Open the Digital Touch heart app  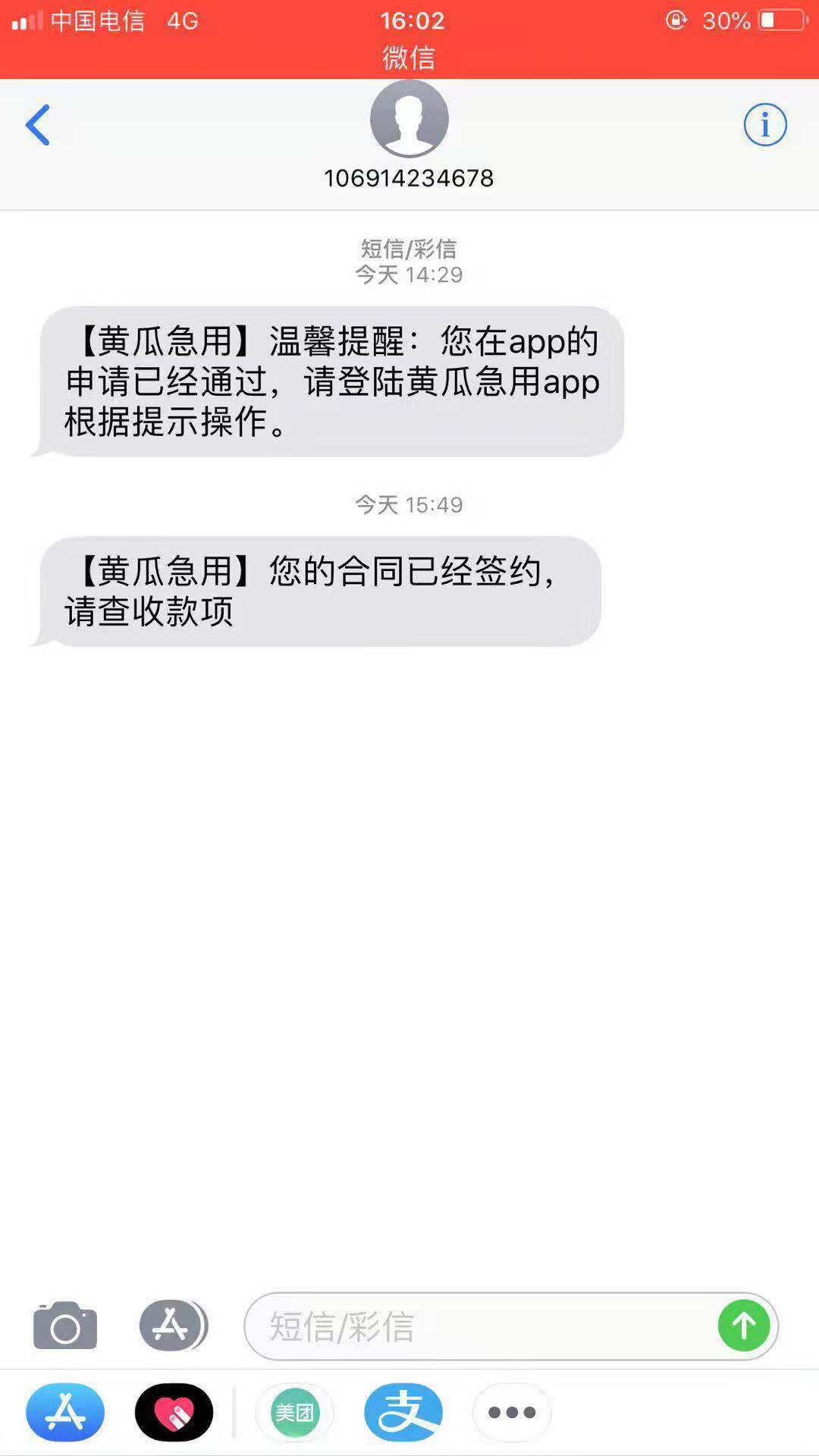point(174,1412)
